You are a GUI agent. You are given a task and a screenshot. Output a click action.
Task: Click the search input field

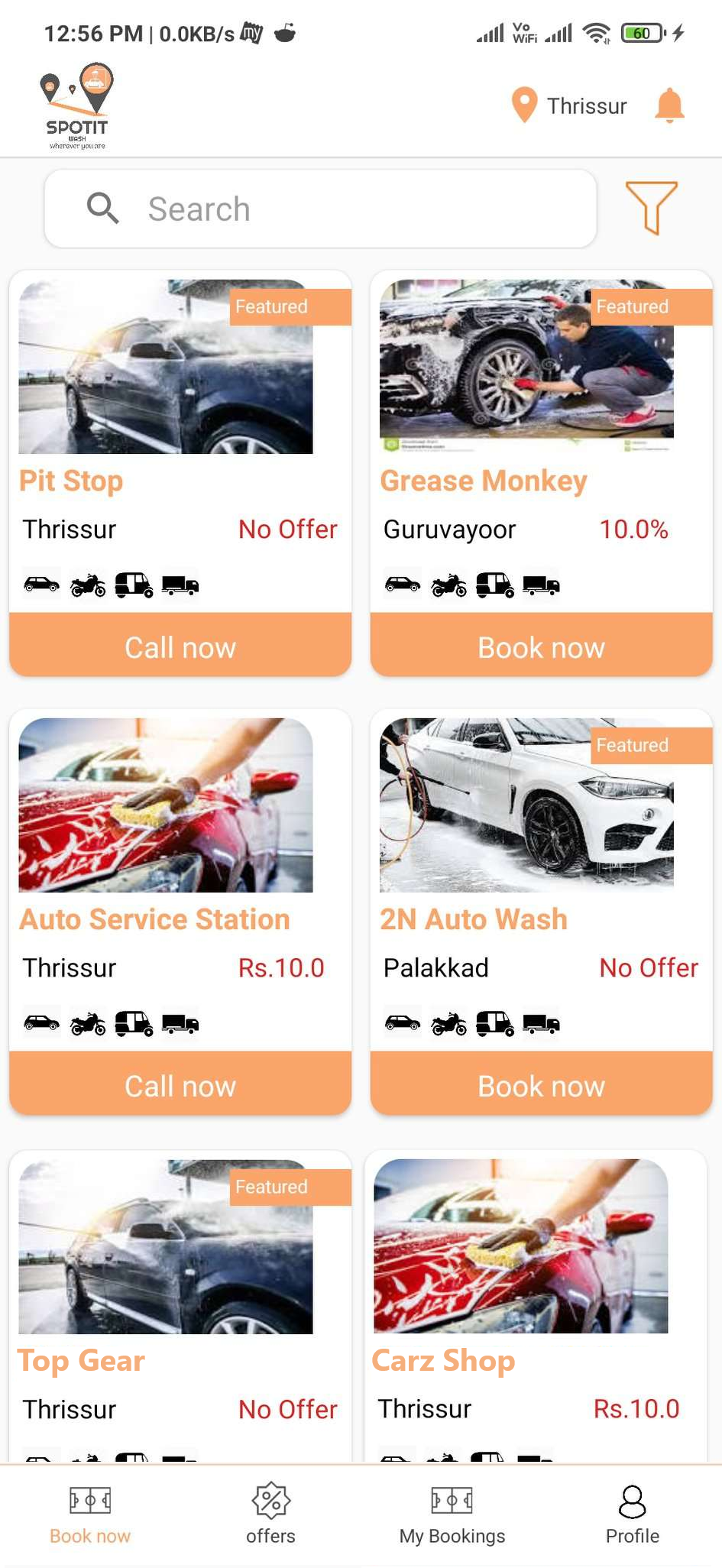(321, 207)
